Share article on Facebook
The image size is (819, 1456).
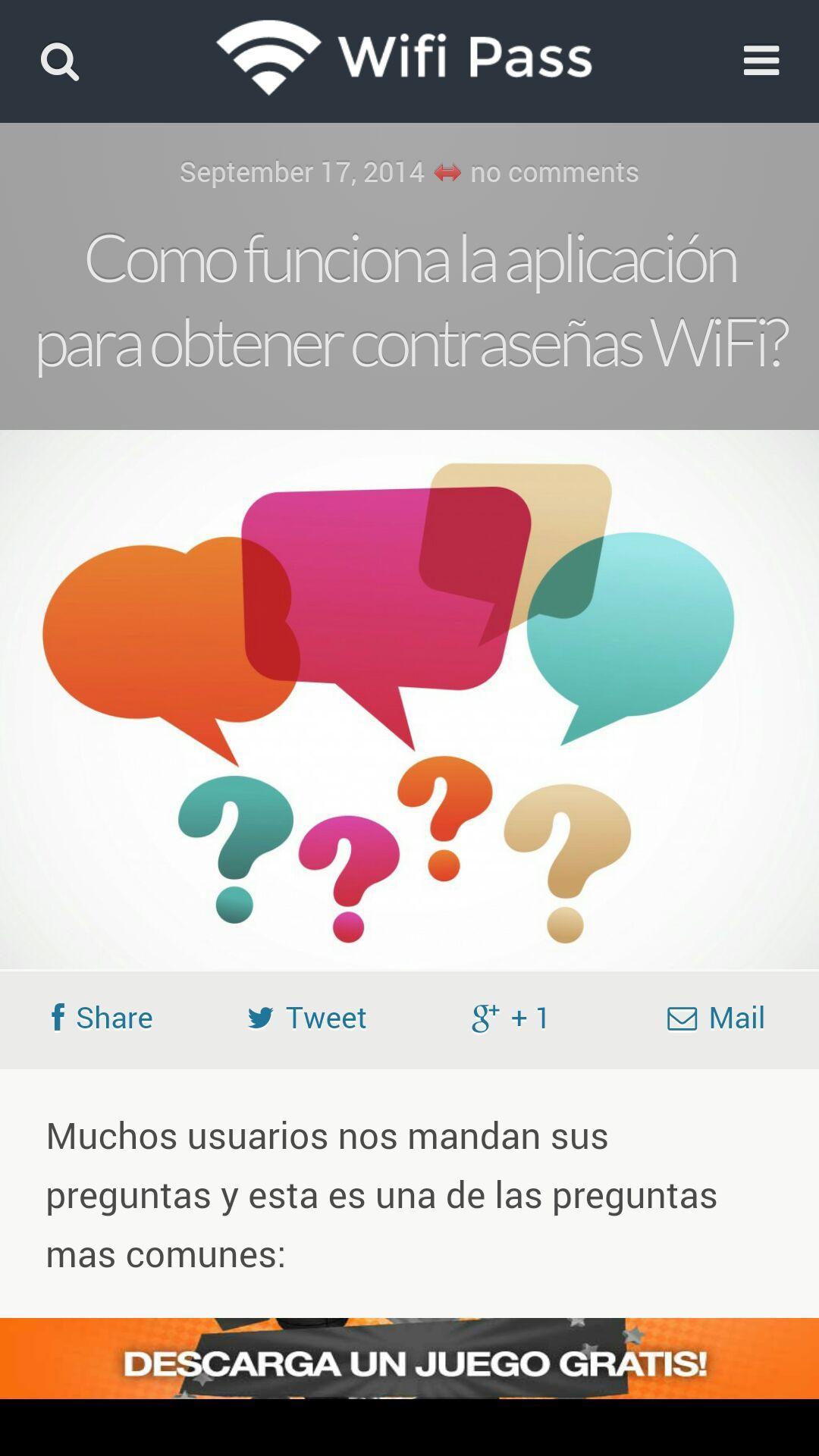pyautogui.click(x=102, y=1018)
